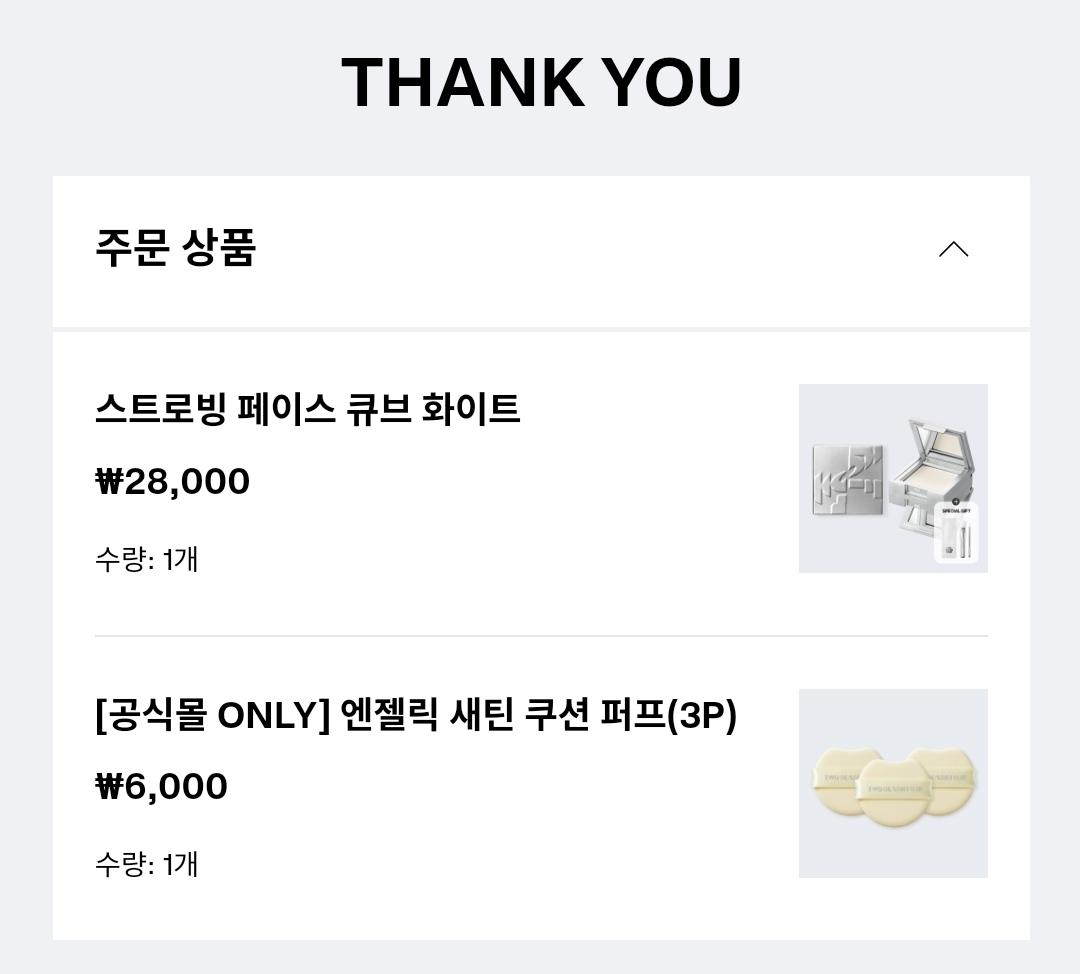Open the 스트로빙 페이스 큐브 화이트 product image
1080x974 pixels.
[893, 478]
